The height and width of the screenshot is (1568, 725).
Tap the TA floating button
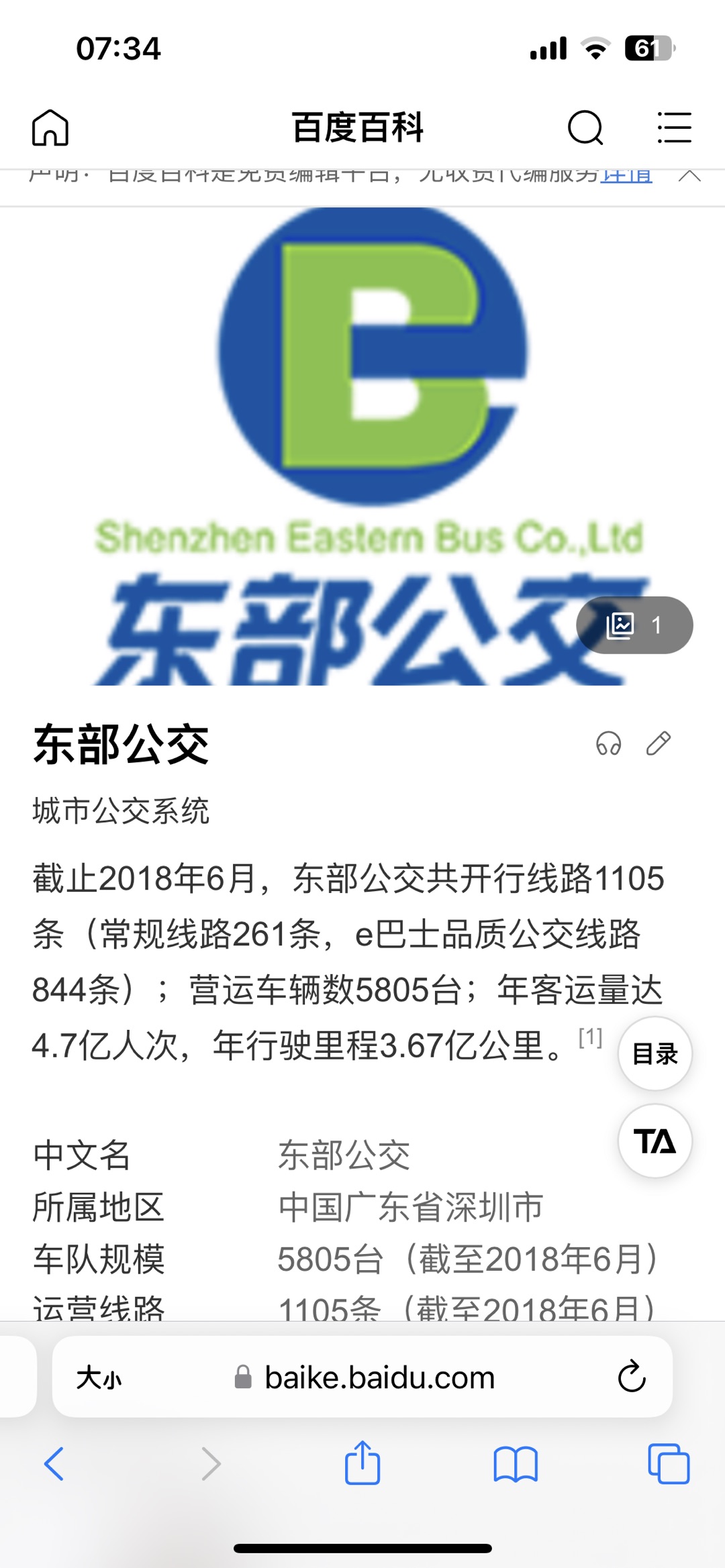[655, 1141]
